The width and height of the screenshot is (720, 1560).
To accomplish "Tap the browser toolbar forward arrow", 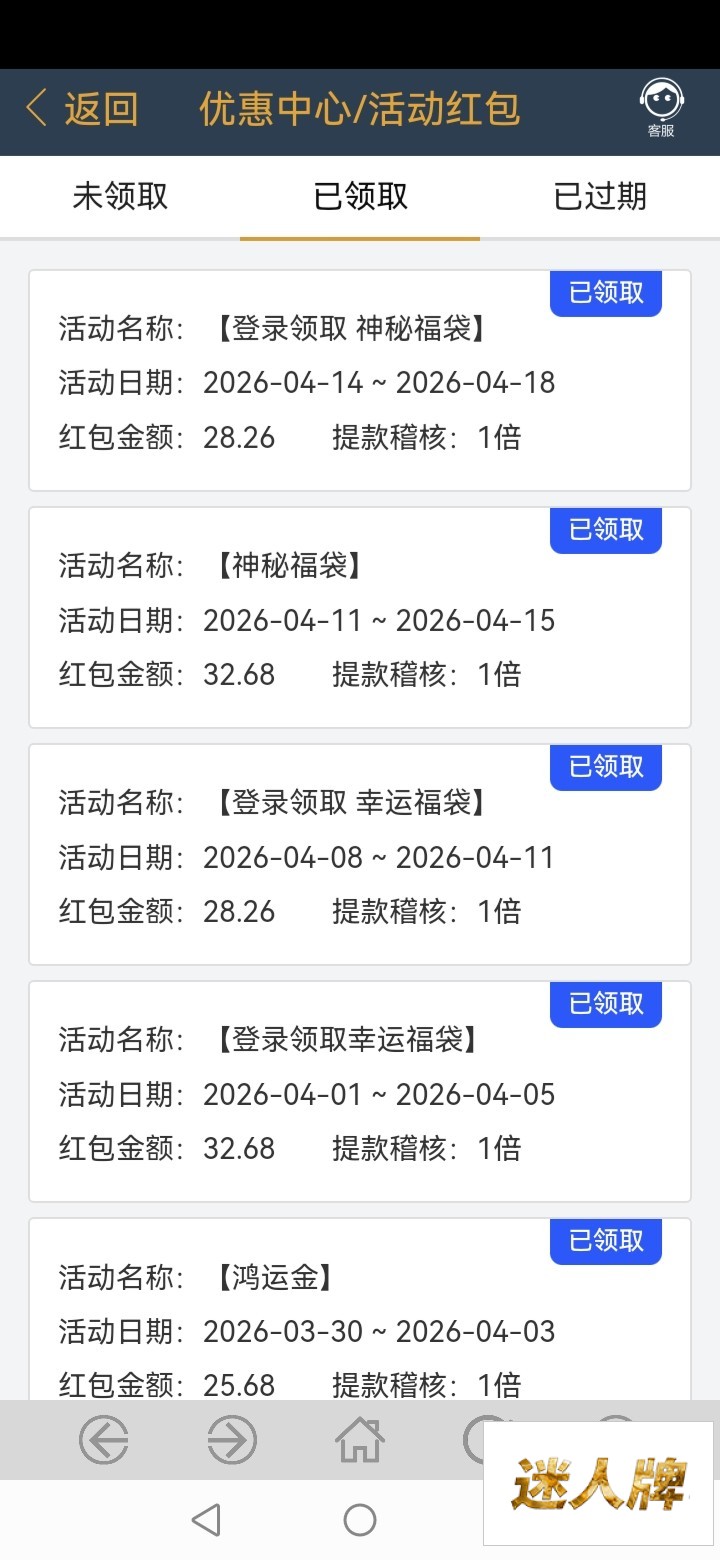I will [x=232, y=1441].
